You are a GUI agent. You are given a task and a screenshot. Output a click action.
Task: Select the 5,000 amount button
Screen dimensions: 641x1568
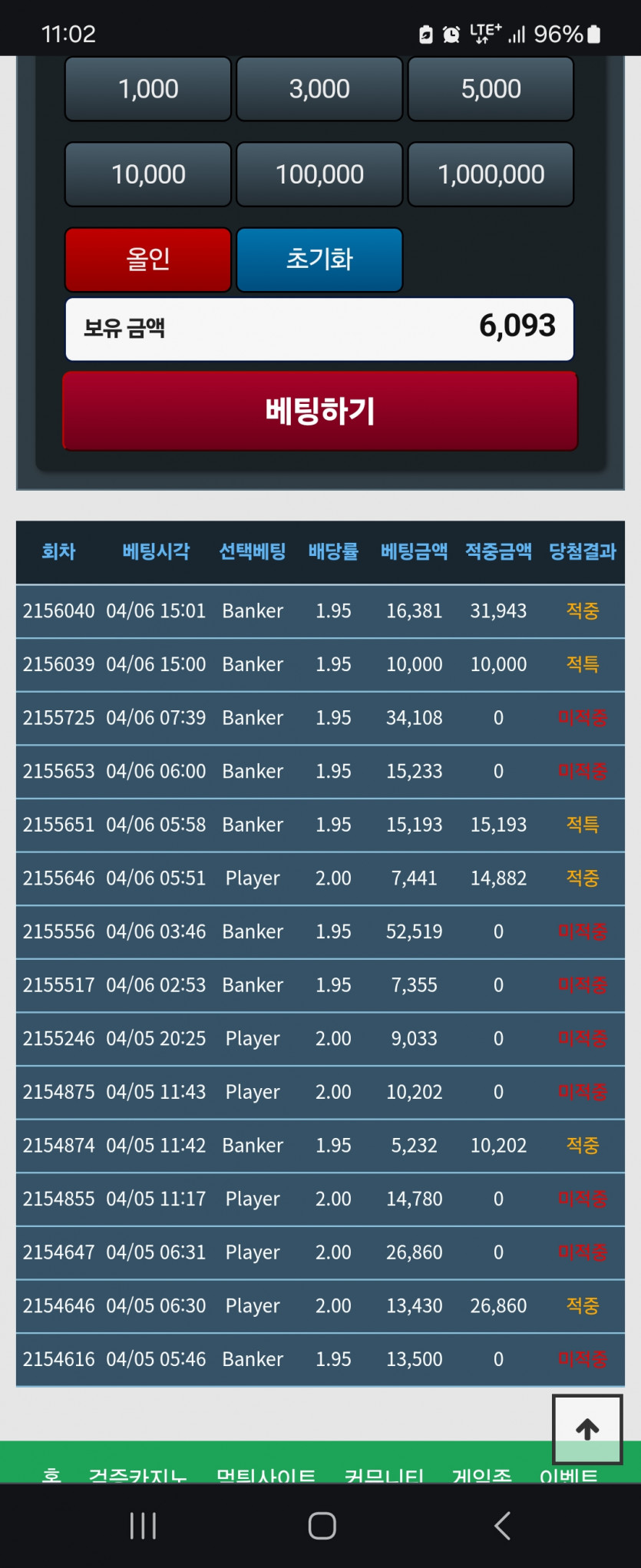491,89
